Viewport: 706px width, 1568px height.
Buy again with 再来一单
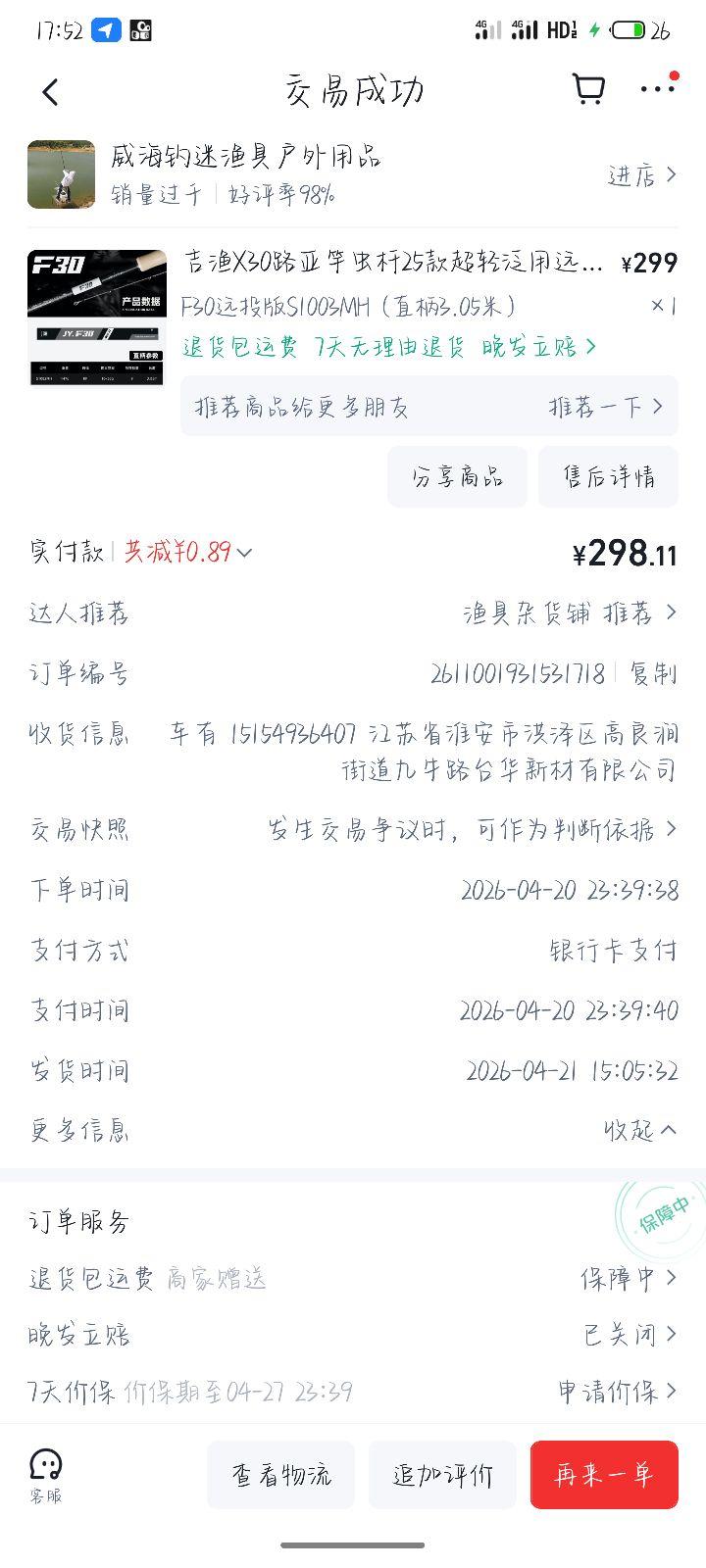coord(604,1475)
